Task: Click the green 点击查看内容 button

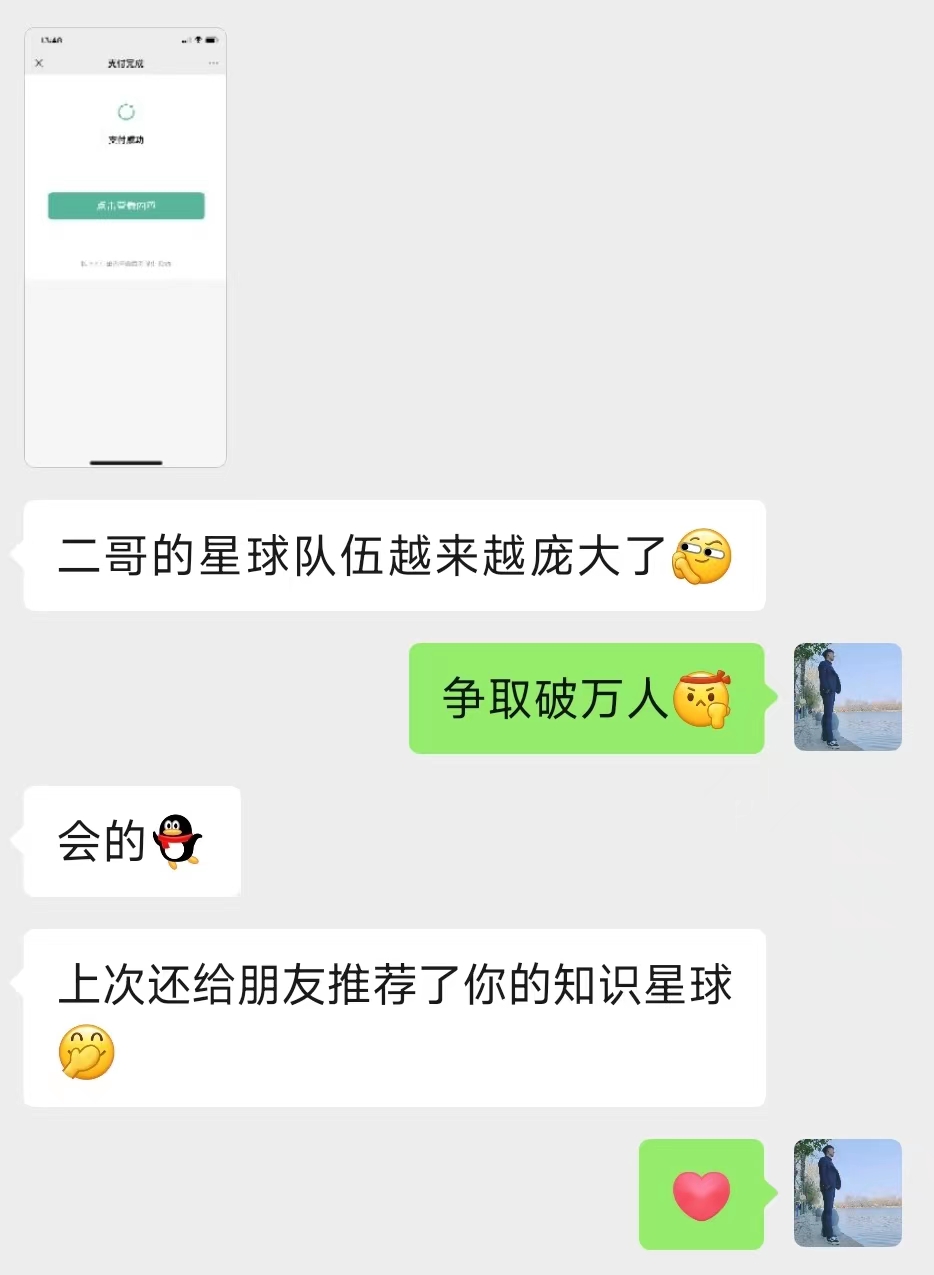Action: (127, 205)
